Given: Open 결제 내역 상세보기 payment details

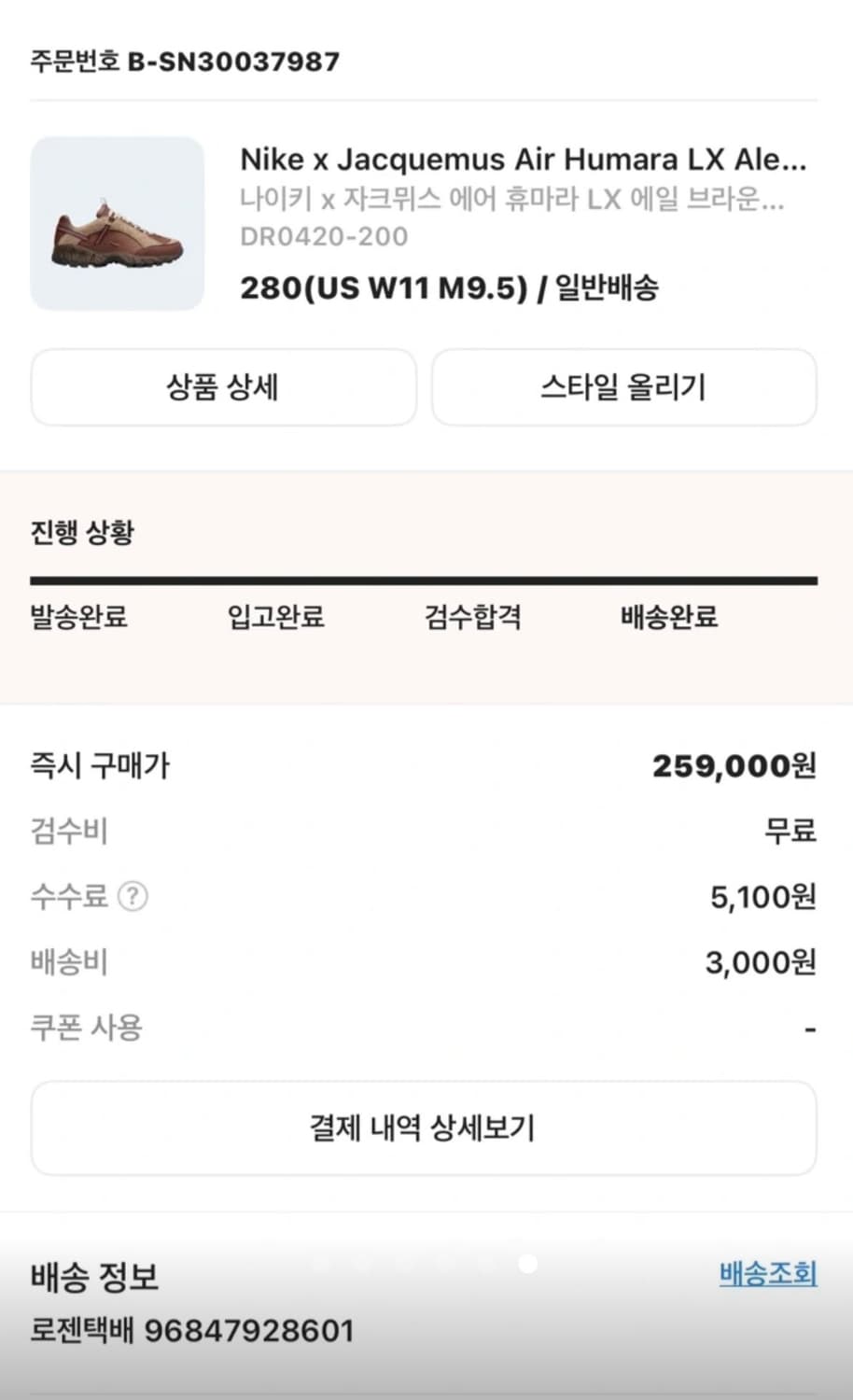Looking at the screenshot, I should point(425,1128).
